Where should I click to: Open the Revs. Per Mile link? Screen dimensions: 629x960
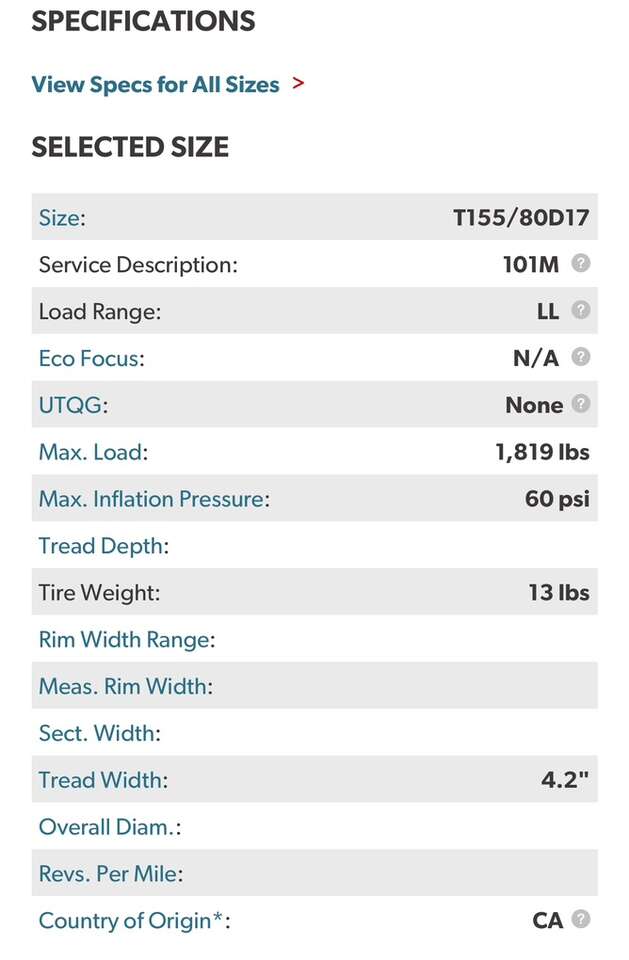pos(108,874)
